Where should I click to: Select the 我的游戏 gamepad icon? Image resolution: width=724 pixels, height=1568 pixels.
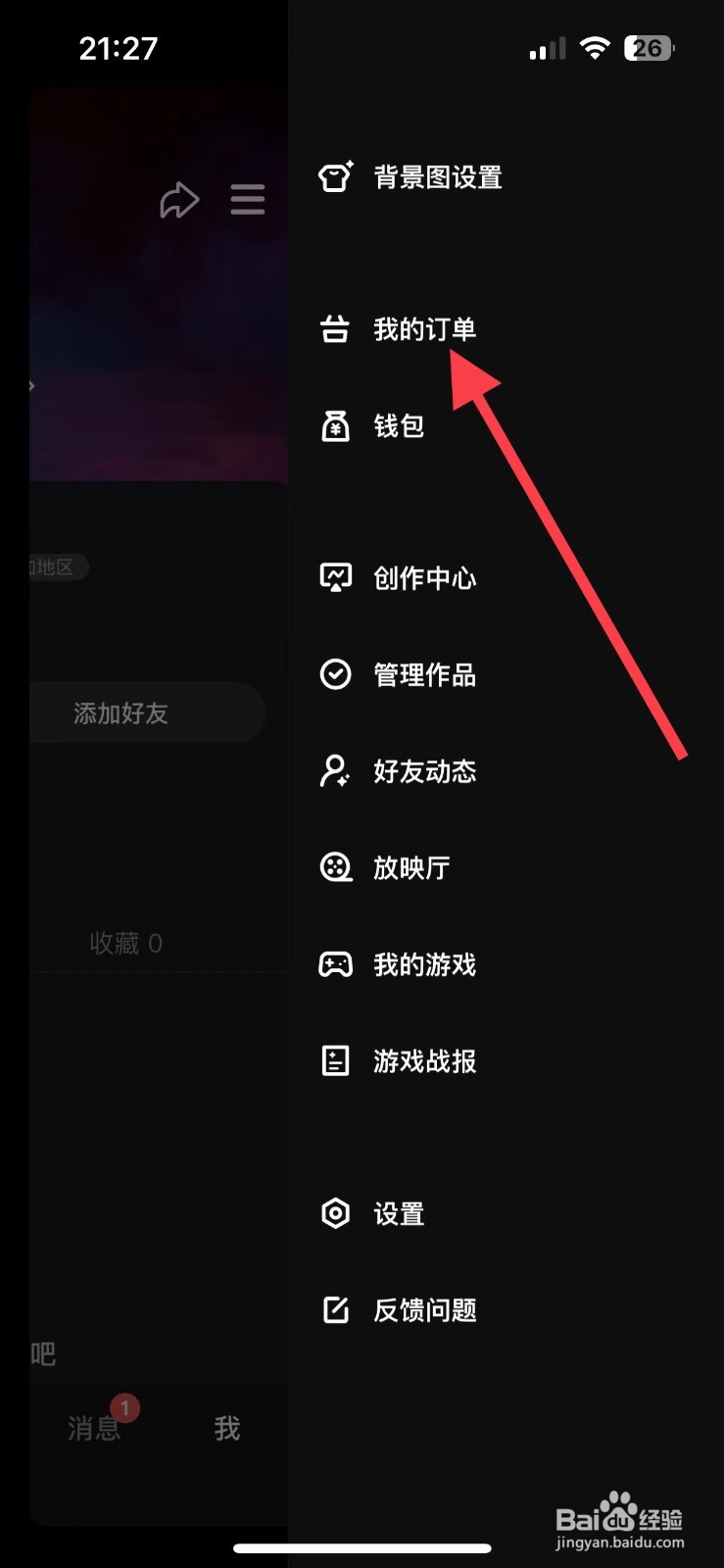[x=335, y=964]
